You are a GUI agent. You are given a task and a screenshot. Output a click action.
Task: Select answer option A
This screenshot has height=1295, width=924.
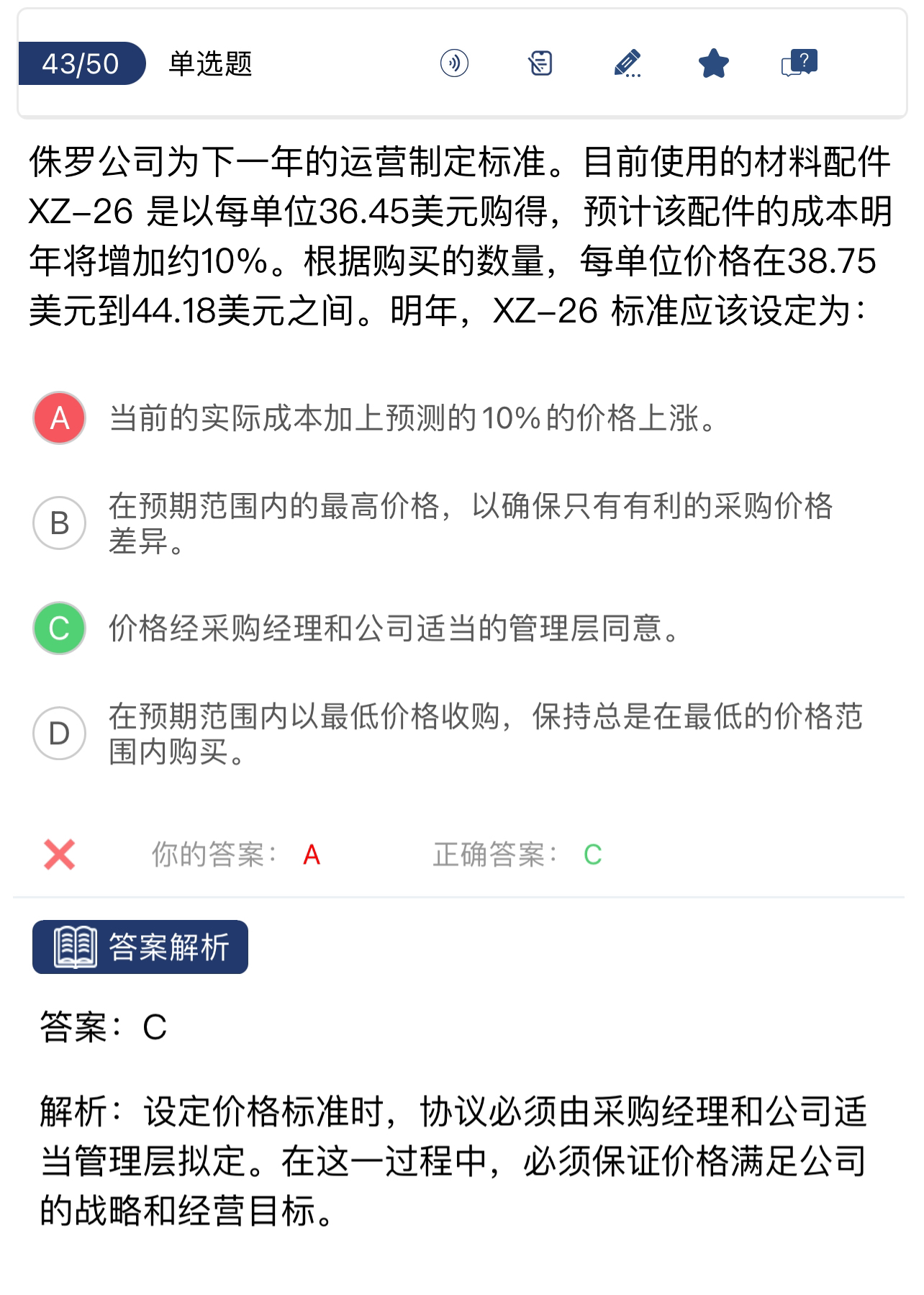(60, 418)
